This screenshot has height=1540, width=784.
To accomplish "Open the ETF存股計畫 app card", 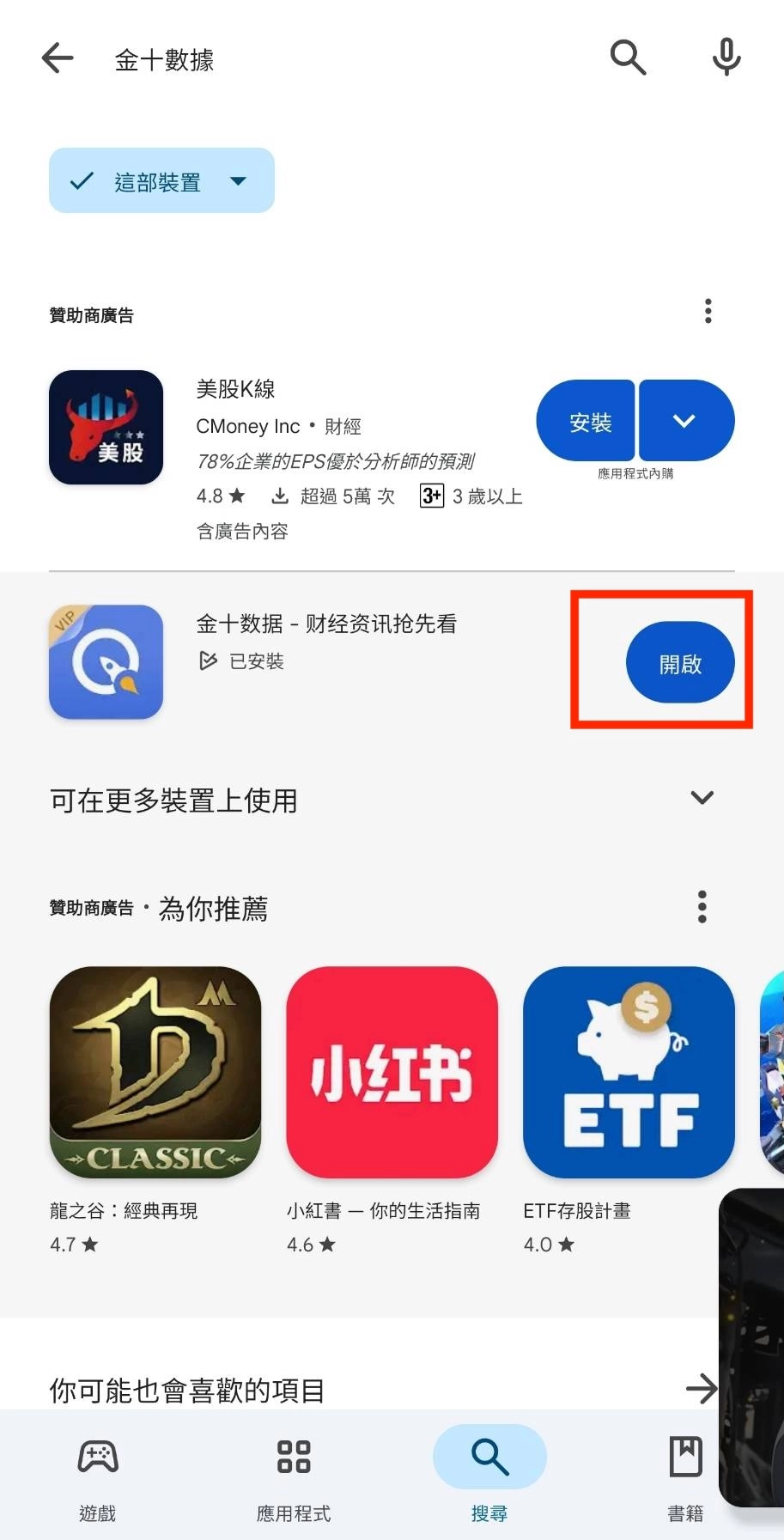I will coord(629,1074).
